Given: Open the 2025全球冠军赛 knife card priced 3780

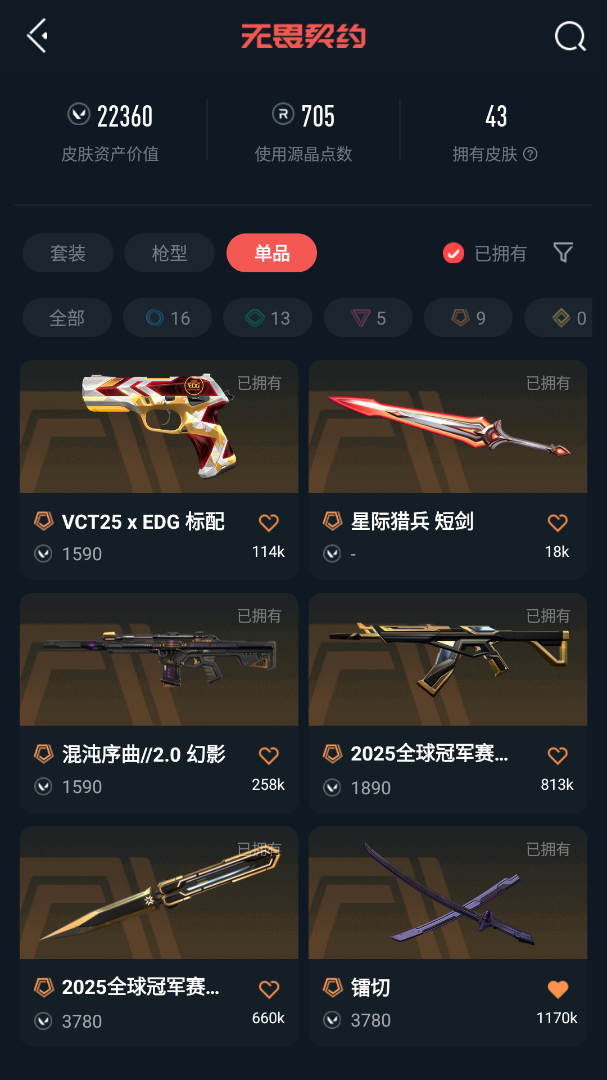Looking at the screenshot, I should point(159,936).
